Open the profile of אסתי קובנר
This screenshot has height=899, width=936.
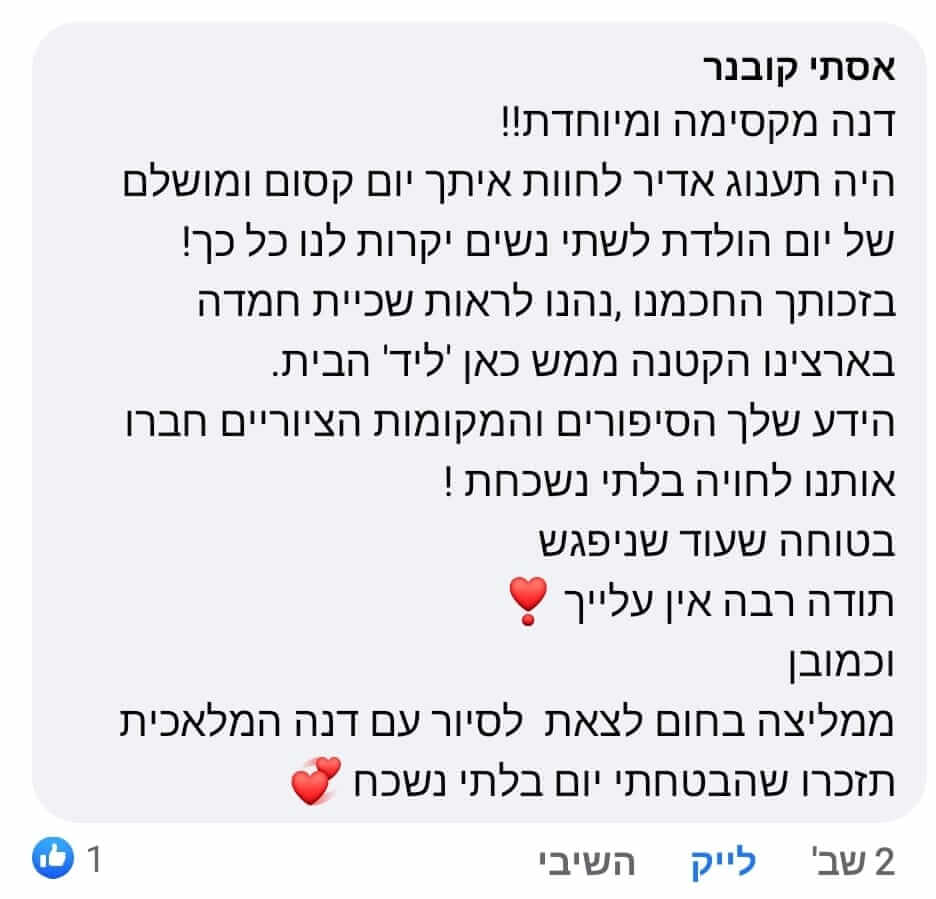pyautogui.click(x=798, y=70)
